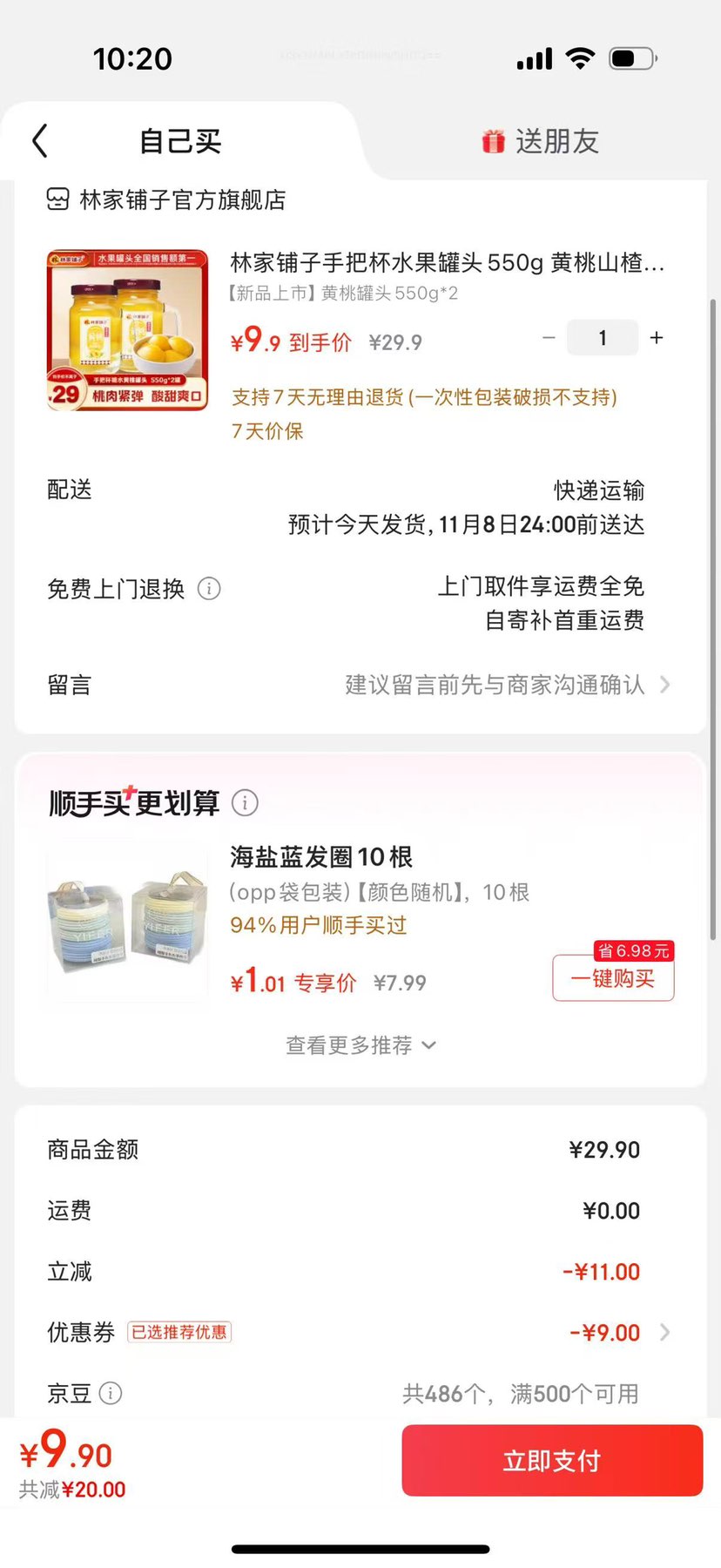Screen dimensions: 721x1568
Task: Tap 一键购买 to buy the hair ties
Action: [x=613, y=979]
